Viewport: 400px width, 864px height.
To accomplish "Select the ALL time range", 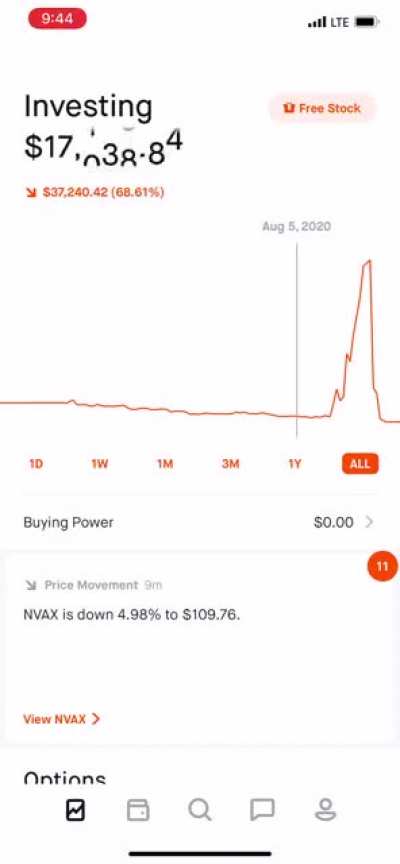I will tap(360, 463).
